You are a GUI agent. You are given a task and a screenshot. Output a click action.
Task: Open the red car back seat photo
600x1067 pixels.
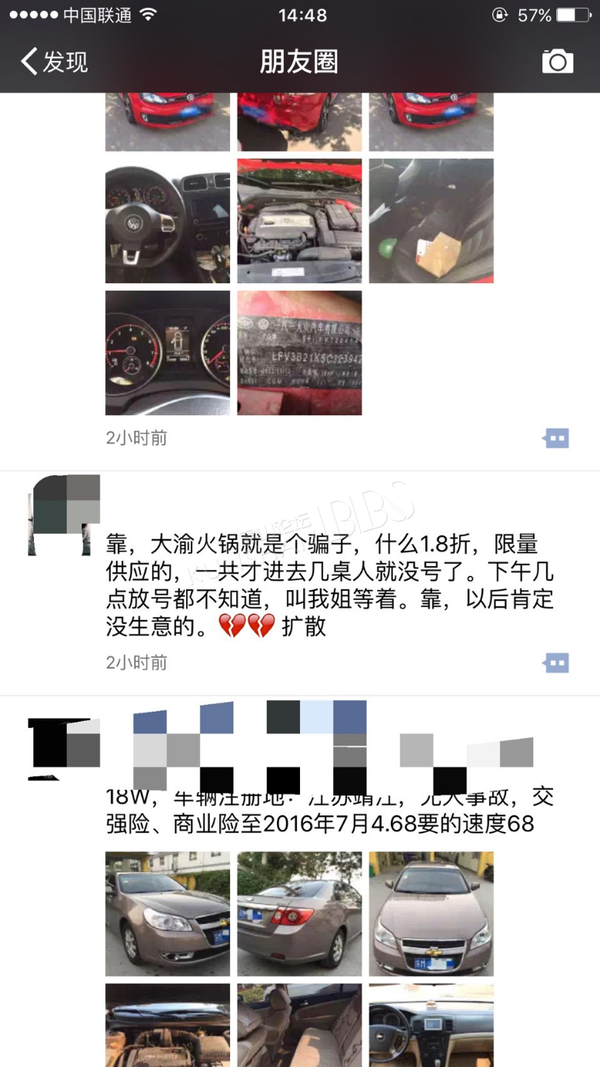click(431, 221)
